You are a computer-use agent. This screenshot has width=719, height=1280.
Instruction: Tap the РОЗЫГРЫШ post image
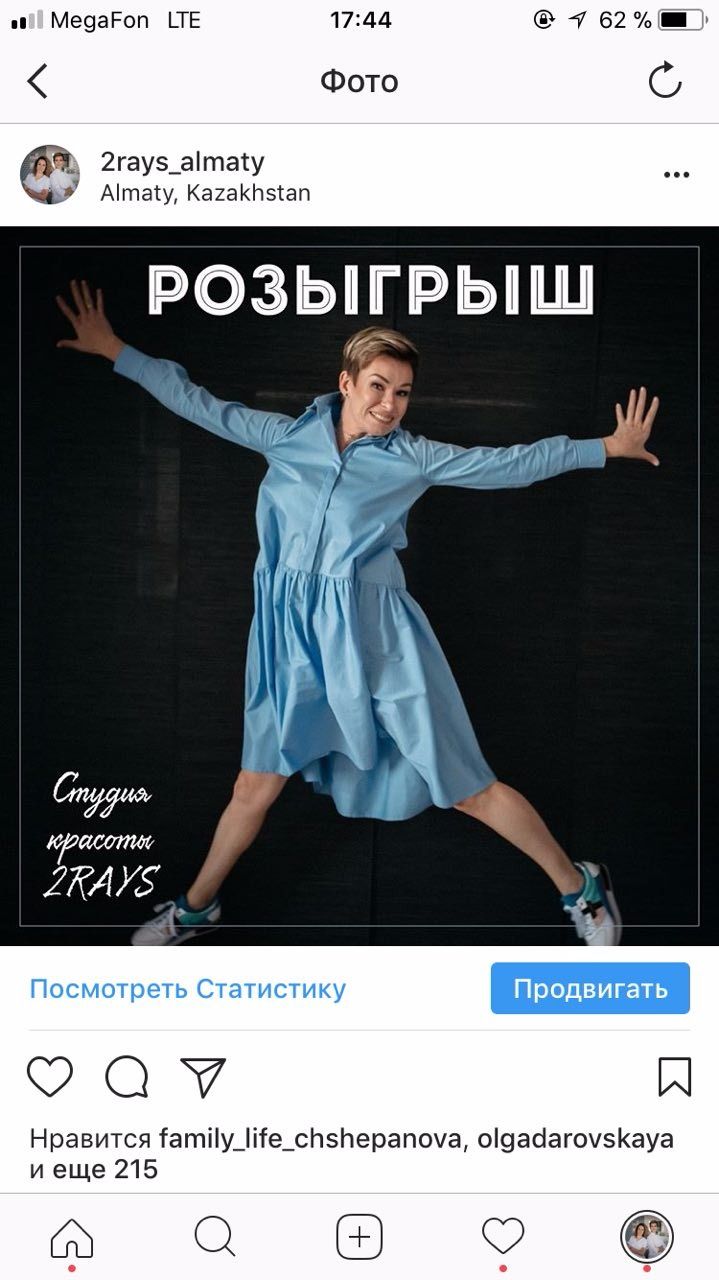click(x=359, y=585)
